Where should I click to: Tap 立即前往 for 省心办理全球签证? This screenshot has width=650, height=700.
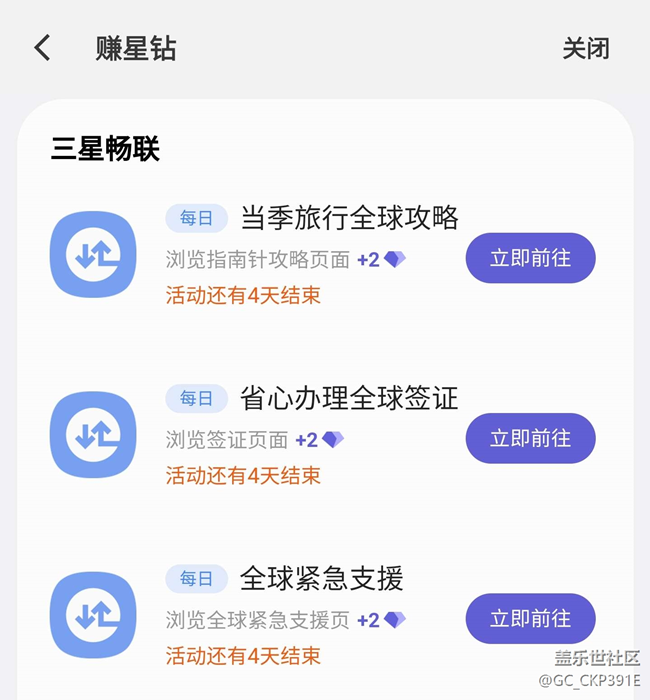(530, 438)
